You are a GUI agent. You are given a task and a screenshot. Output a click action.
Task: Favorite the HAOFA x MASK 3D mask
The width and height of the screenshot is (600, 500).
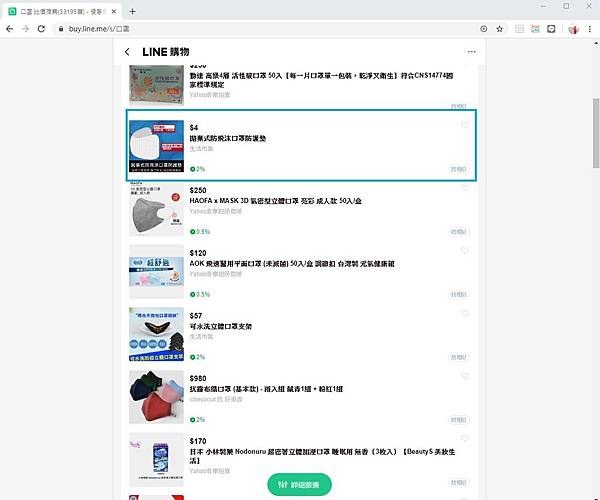pyautogui.click(x=465, y=188)
